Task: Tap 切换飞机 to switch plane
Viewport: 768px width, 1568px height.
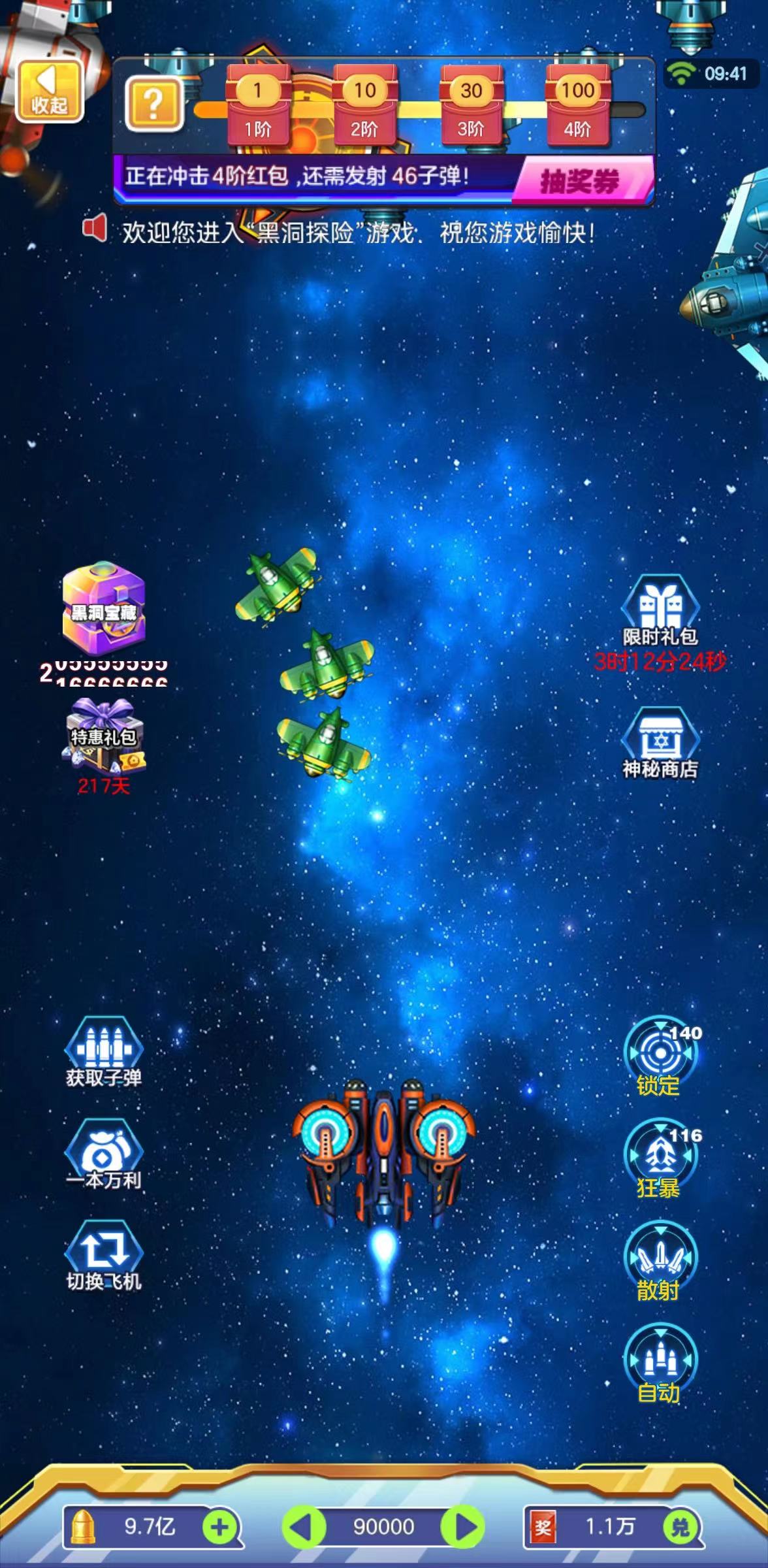Action: [x=104, y=1256]
